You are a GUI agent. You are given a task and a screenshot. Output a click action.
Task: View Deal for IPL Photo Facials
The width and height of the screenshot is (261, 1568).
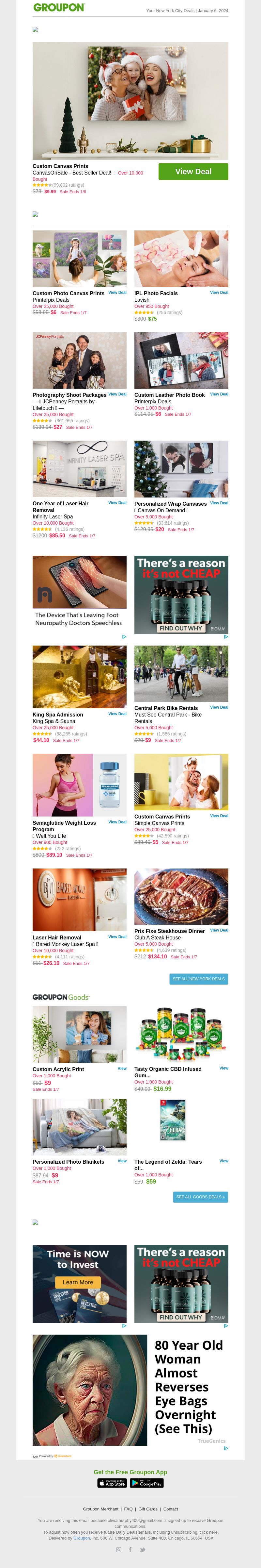pos(219,292)
